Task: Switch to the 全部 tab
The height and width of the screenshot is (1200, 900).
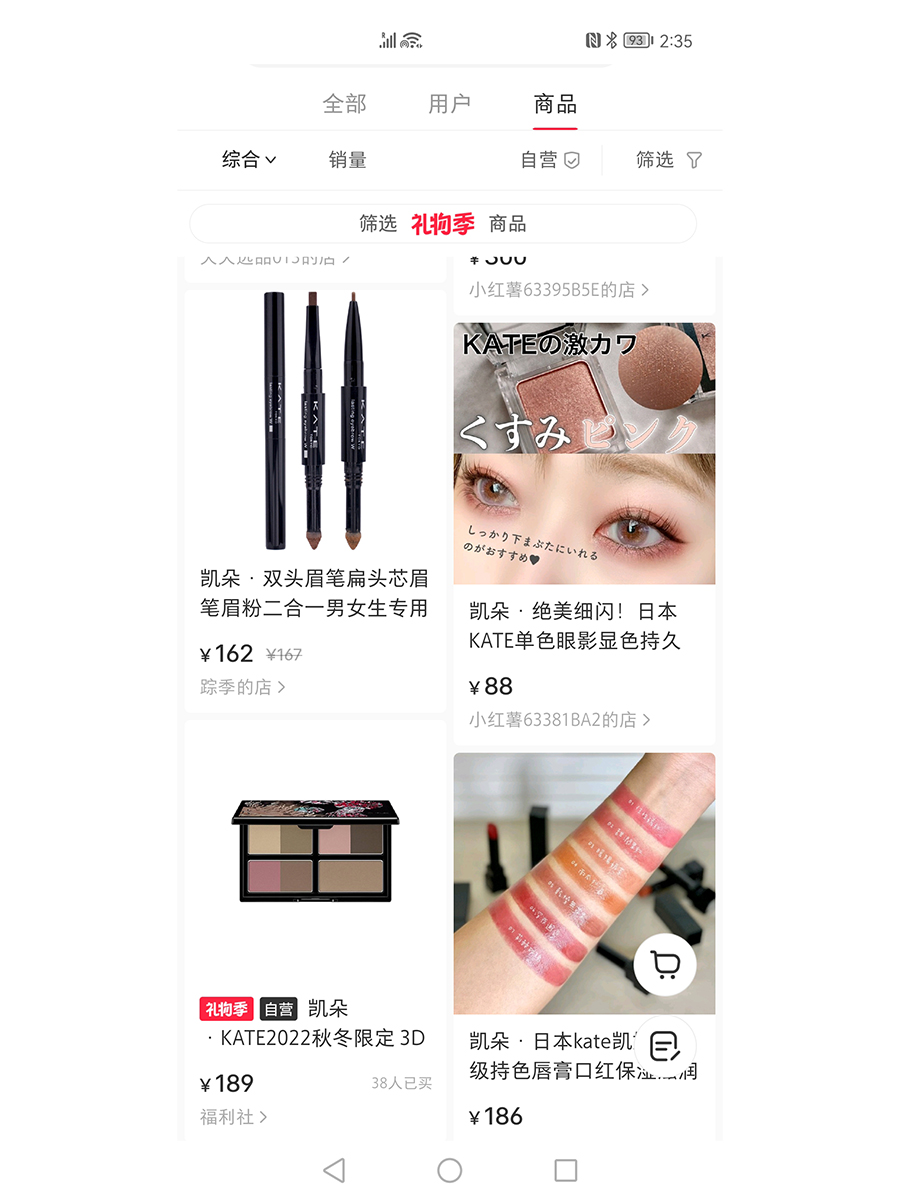Action: click(x=344, y=104)
